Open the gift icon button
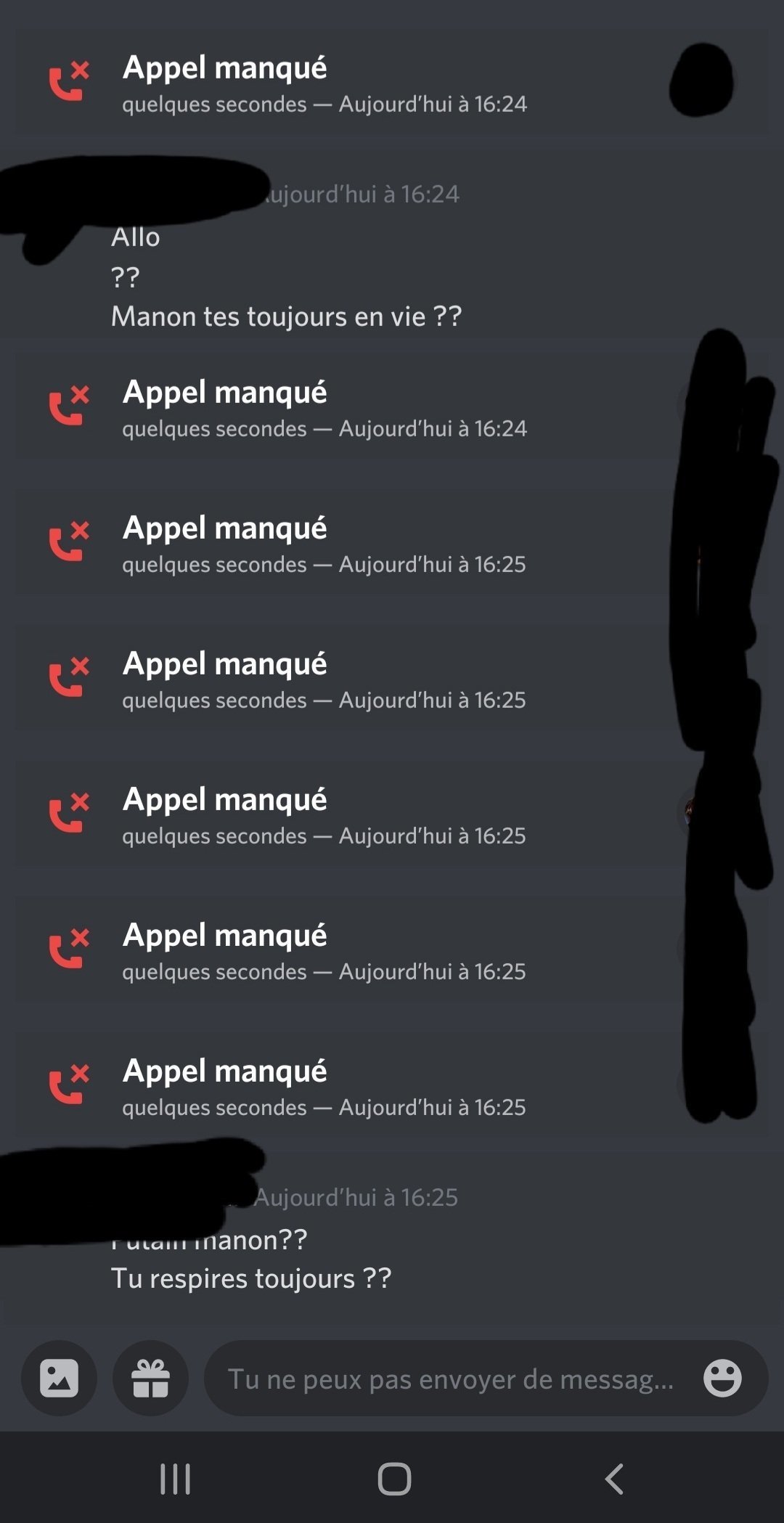The width and height of the screenshot is (784, 1523). [x=150, y=1378]
